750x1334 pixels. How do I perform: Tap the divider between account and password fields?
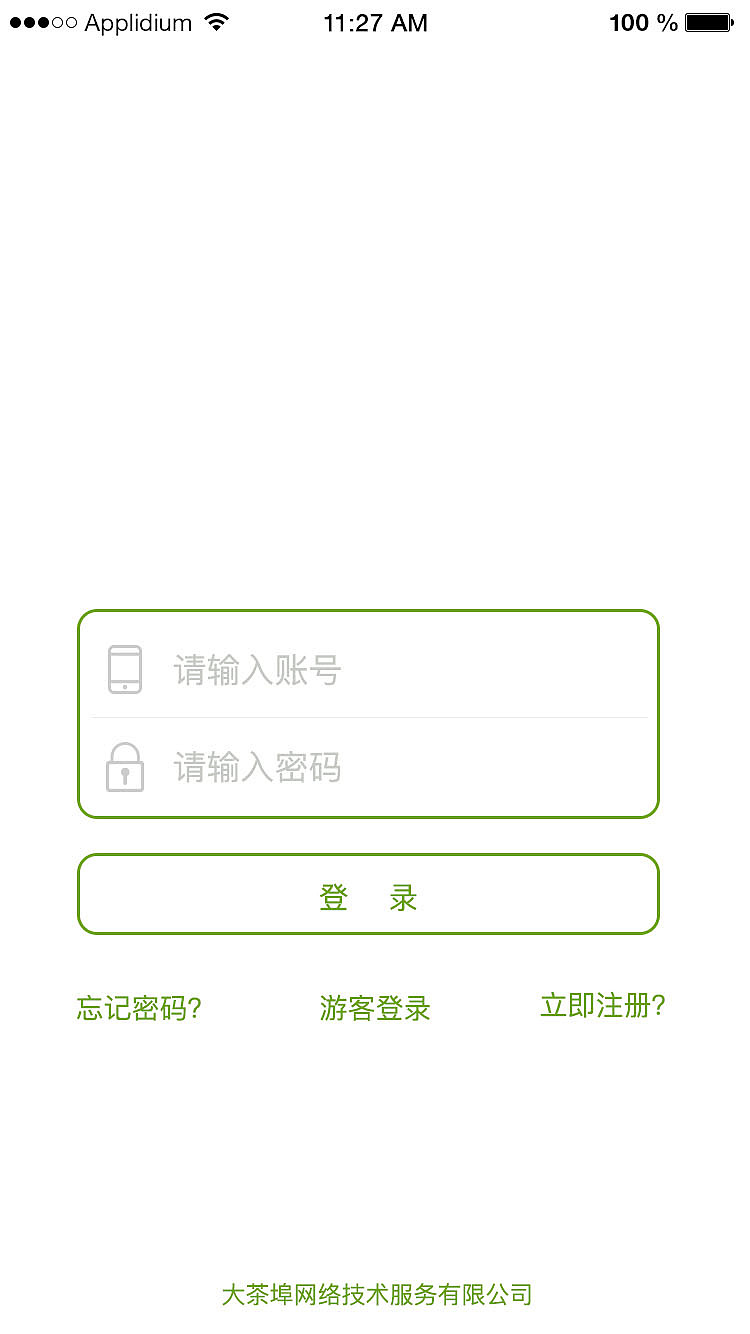368,716
